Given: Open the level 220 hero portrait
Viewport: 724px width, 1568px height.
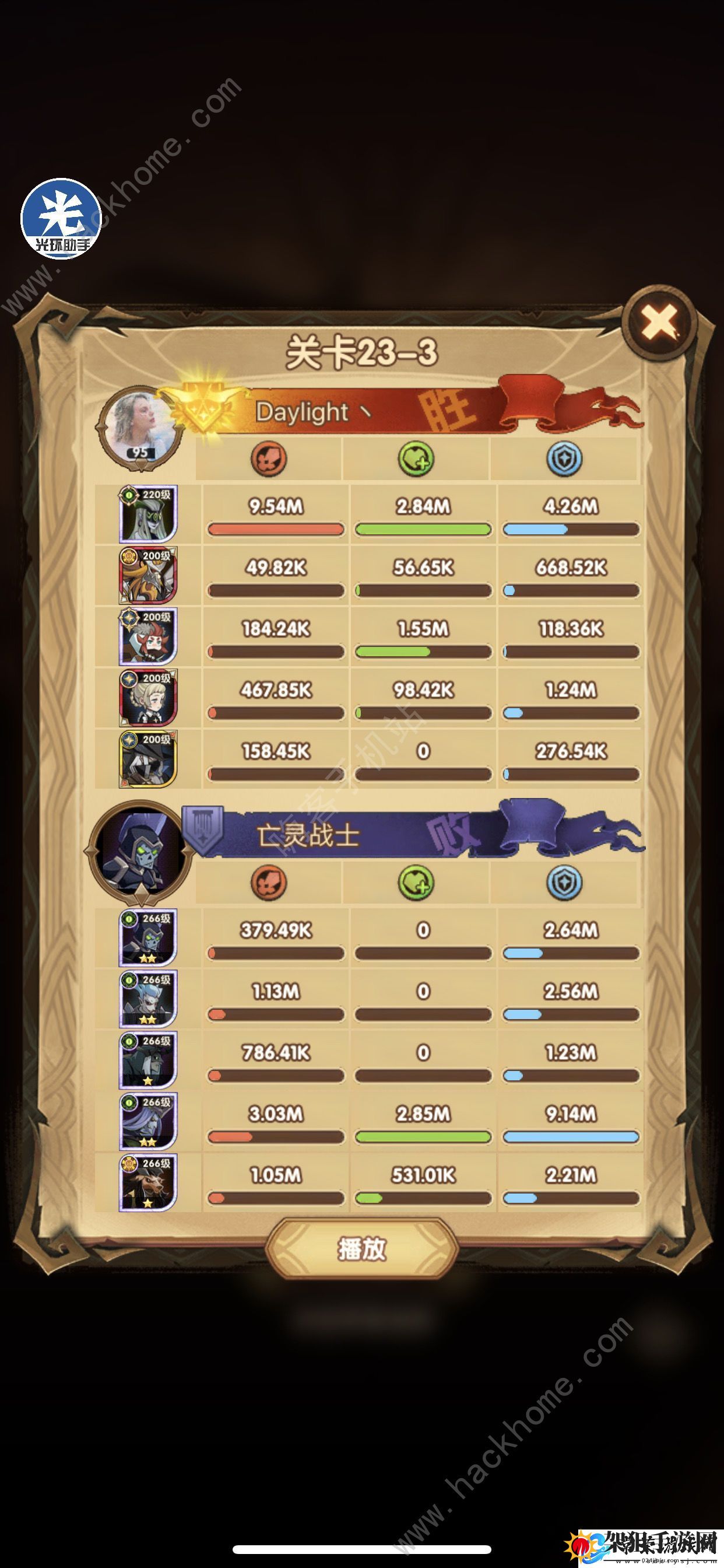Looking at the screenshot, I should (148, 514).
